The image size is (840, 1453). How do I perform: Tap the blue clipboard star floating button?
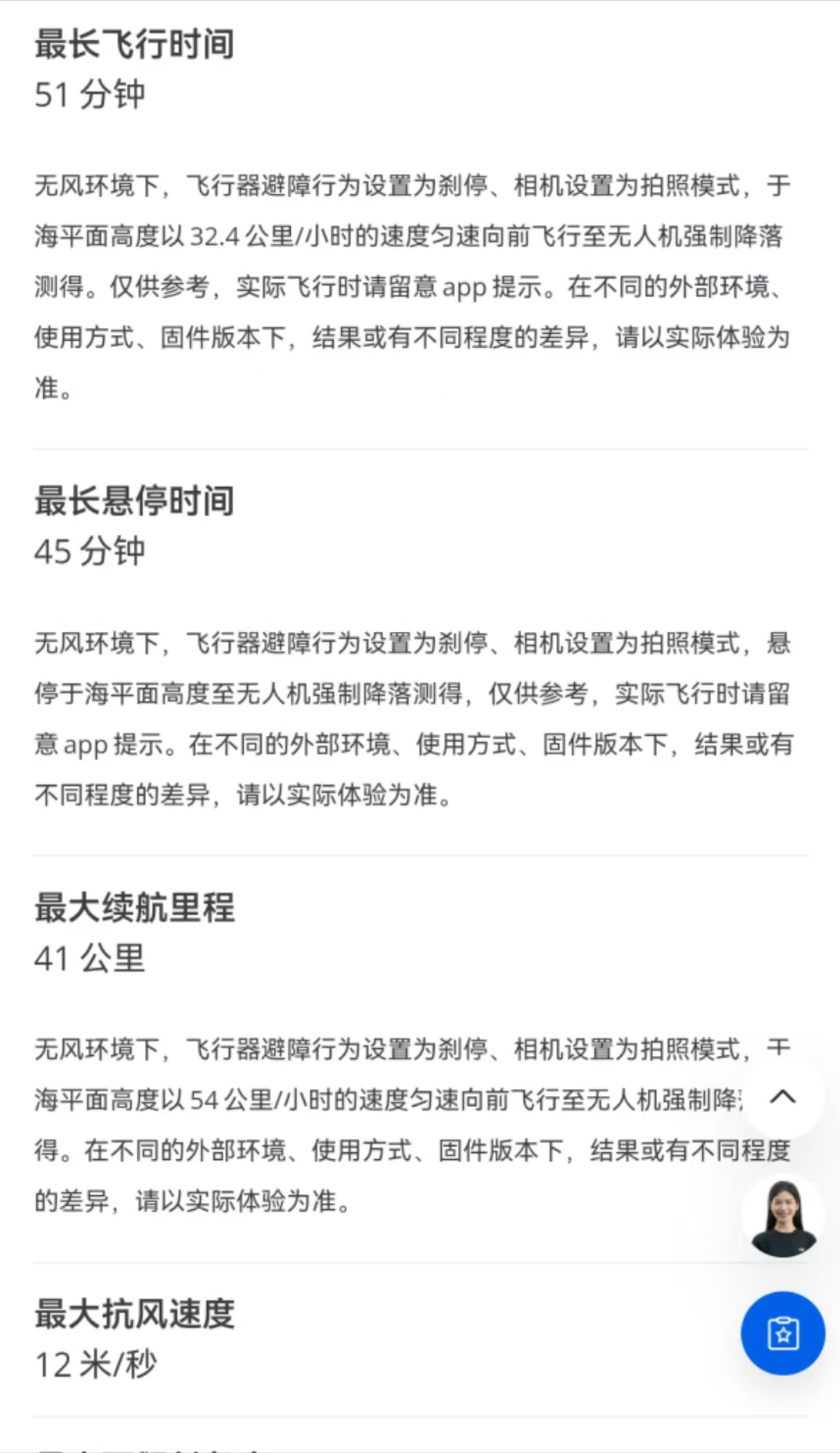783,1333
